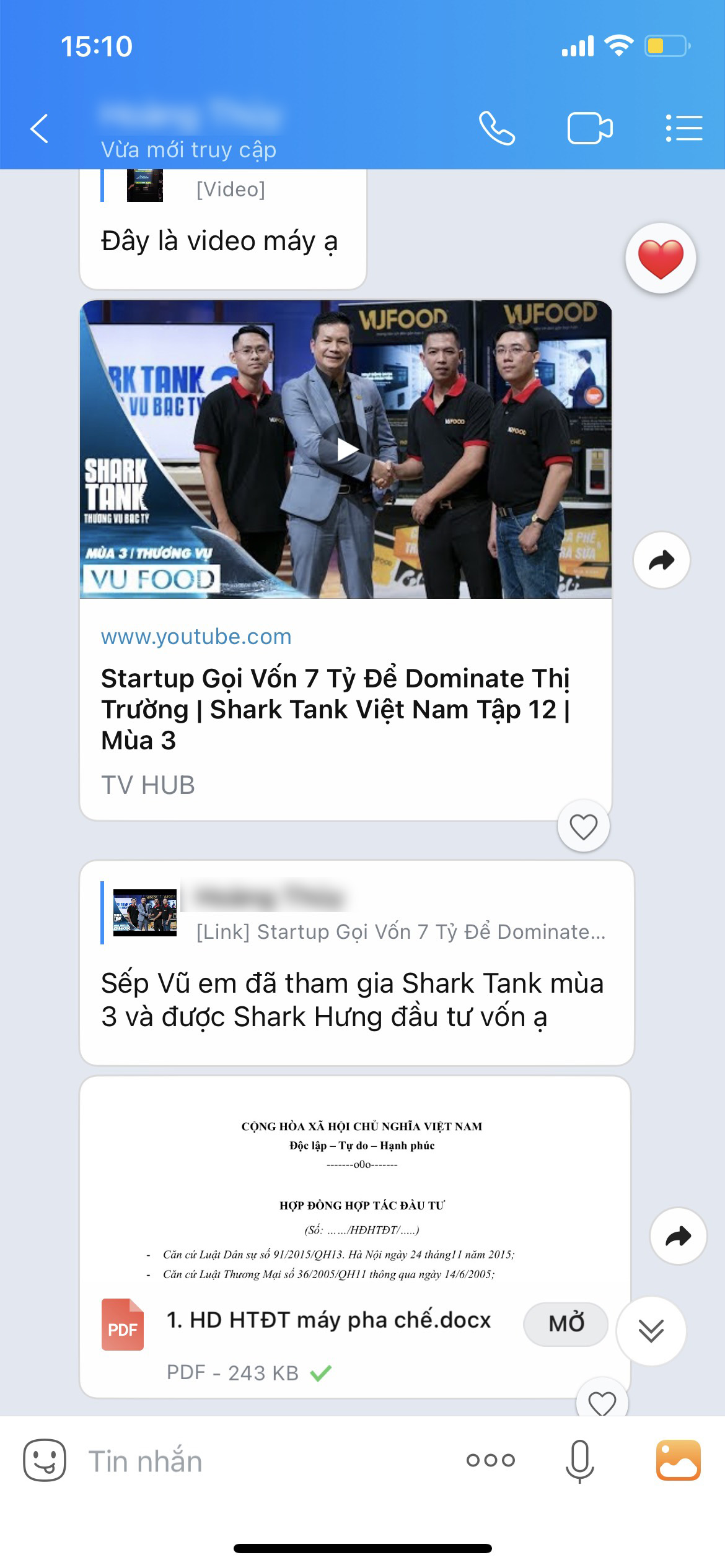Image resolution: width=725 pixels, height=1568 pixels.
Task: Jump to the latest messages
Action: pos(651,1330)
